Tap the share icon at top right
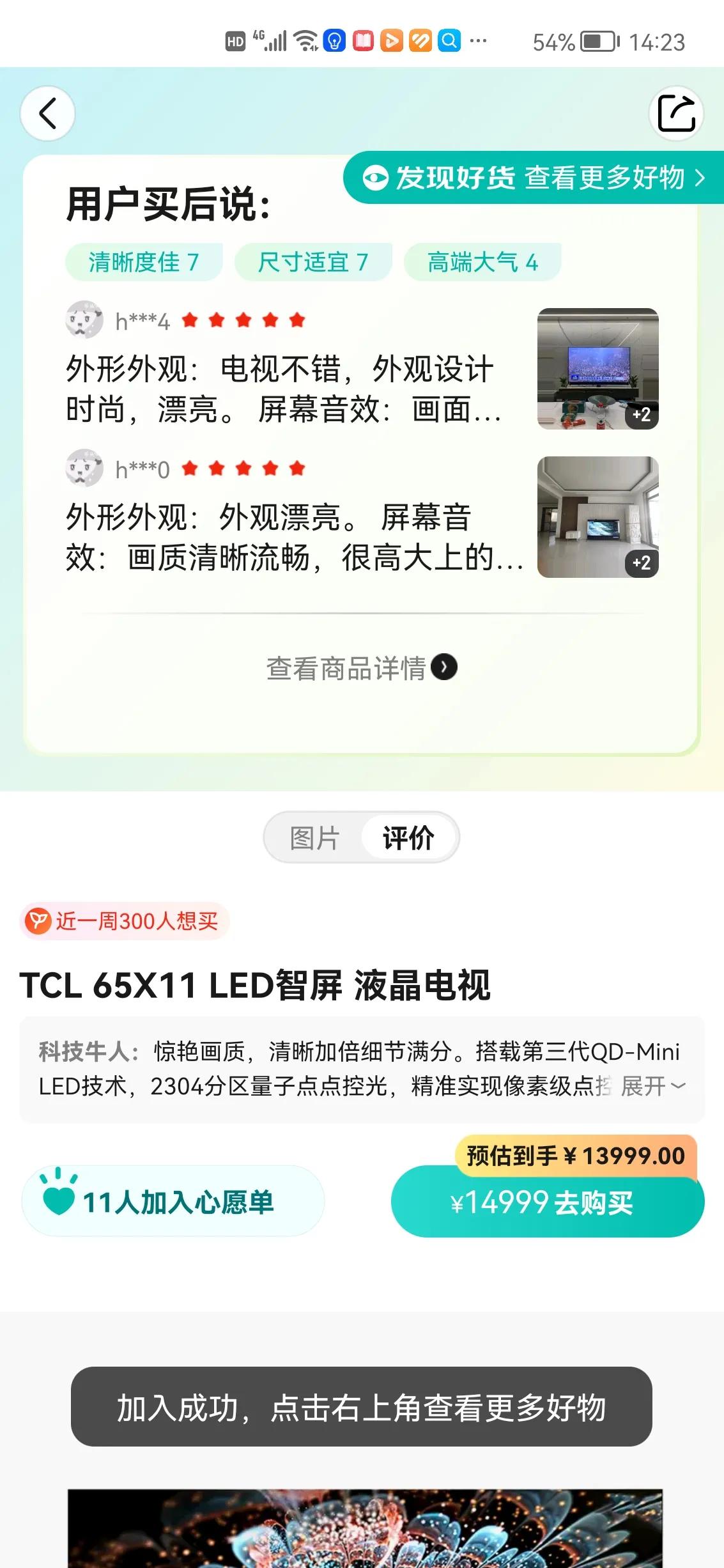This screenshot has height=1568, width=724. (x=677, y=113)
